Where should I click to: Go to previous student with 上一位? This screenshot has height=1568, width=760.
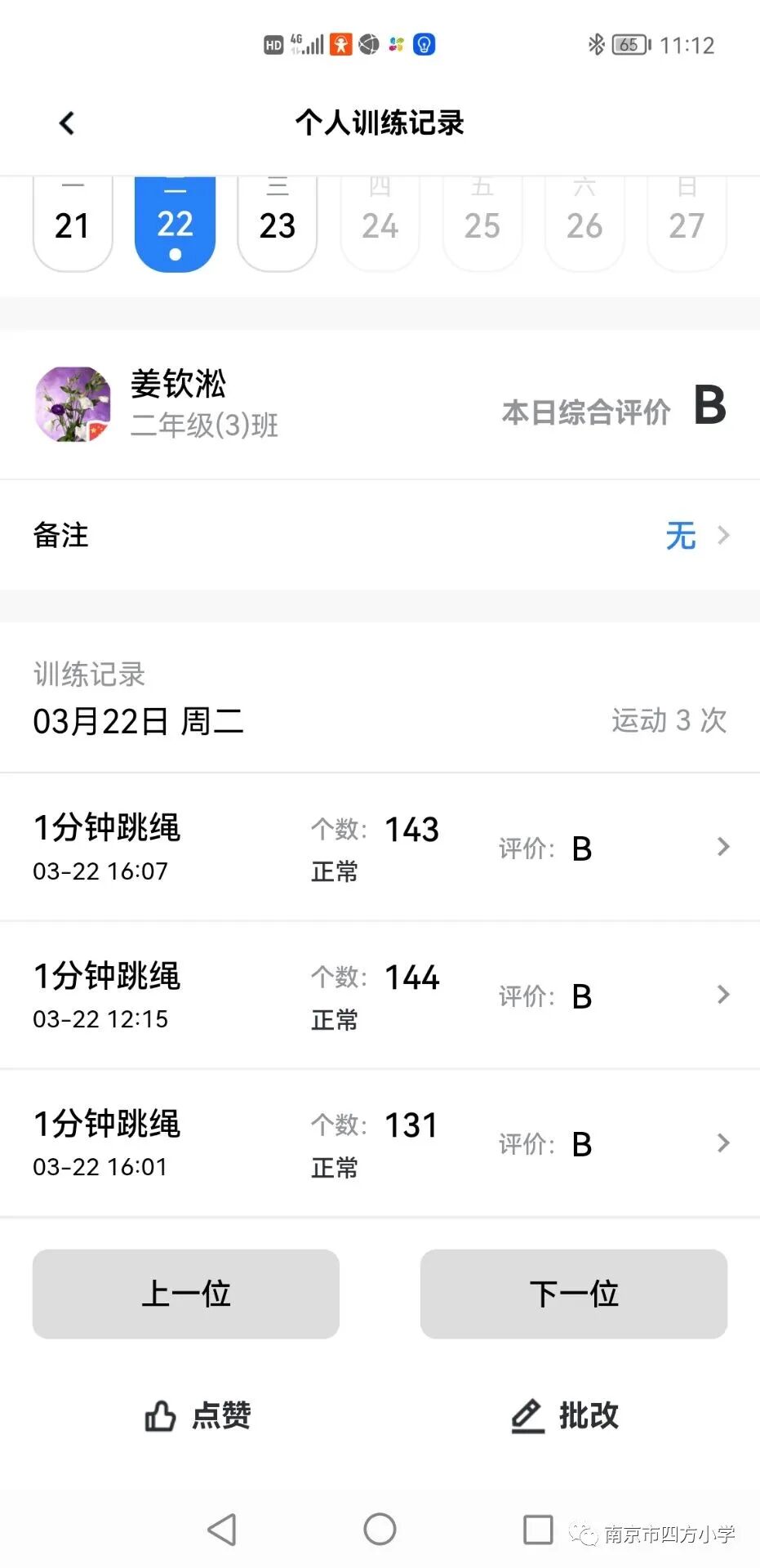(x=186, y=1294)
